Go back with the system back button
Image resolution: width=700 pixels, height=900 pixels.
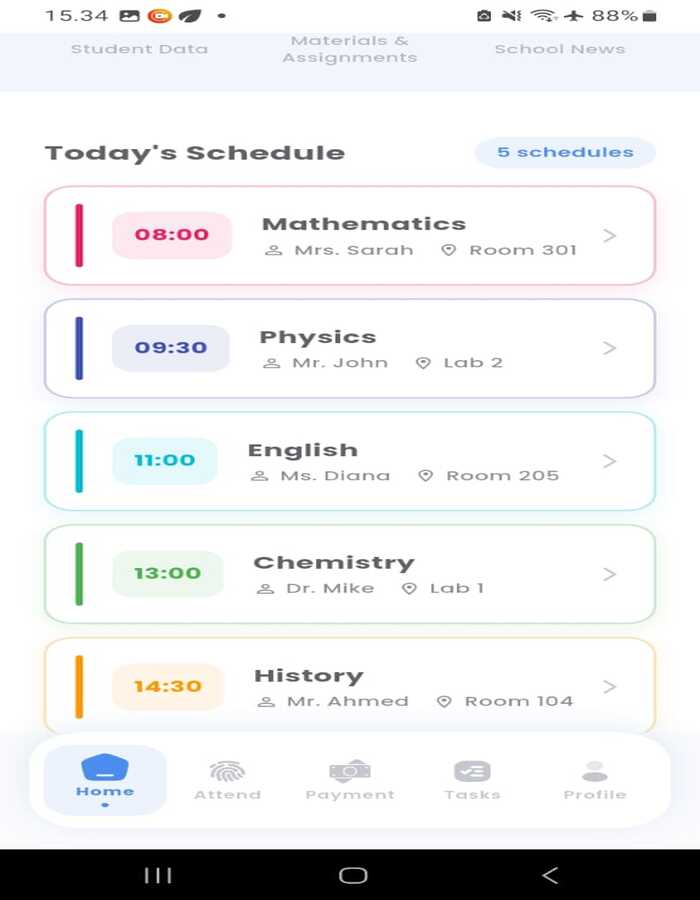coord(550,876)
